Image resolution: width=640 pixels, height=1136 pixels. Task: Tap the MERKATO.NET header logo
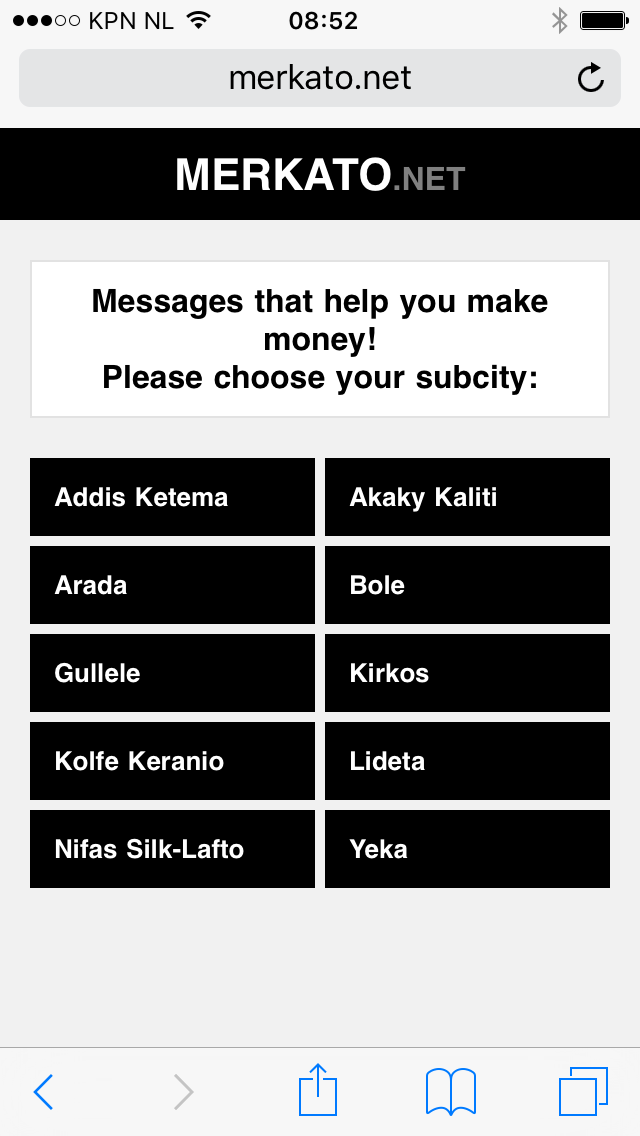pyautogui.click(x=320, y=175)
